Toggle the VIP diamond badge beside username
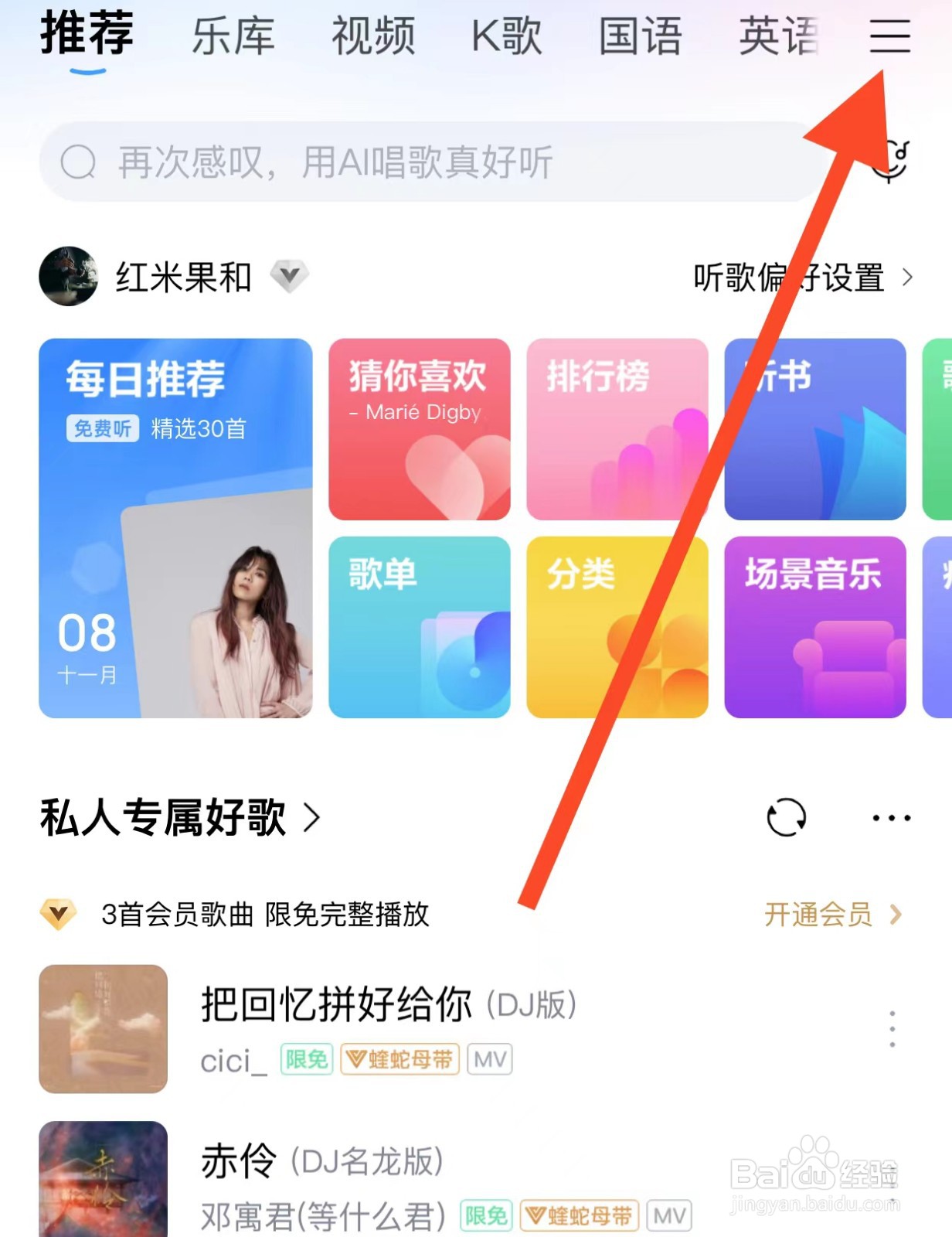The height and width of the screenshot is (1237, 952). (x=289, y=277)
